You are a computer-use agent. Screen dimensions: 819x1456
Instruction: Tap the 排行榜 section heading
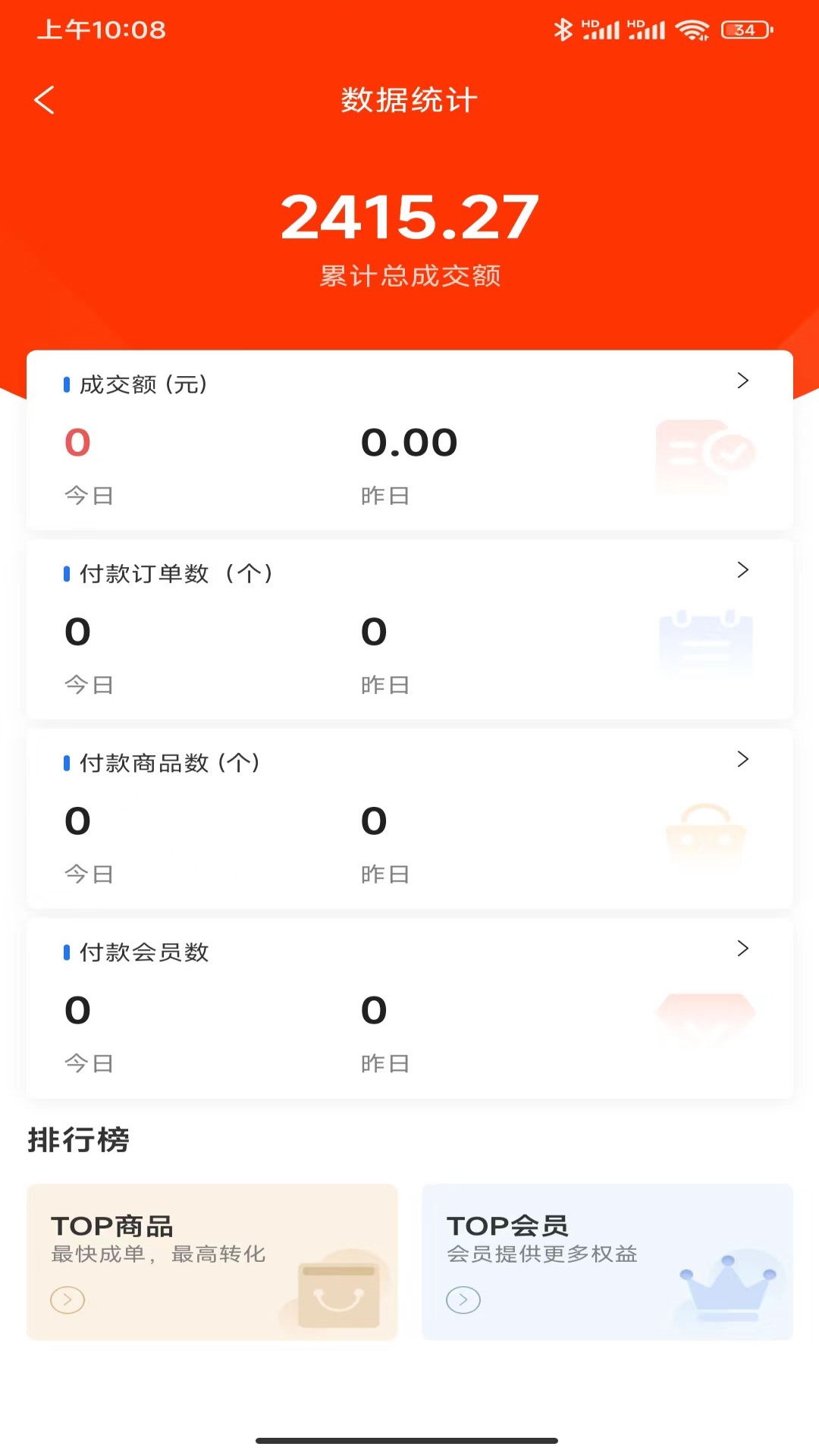click(80, 1140)
